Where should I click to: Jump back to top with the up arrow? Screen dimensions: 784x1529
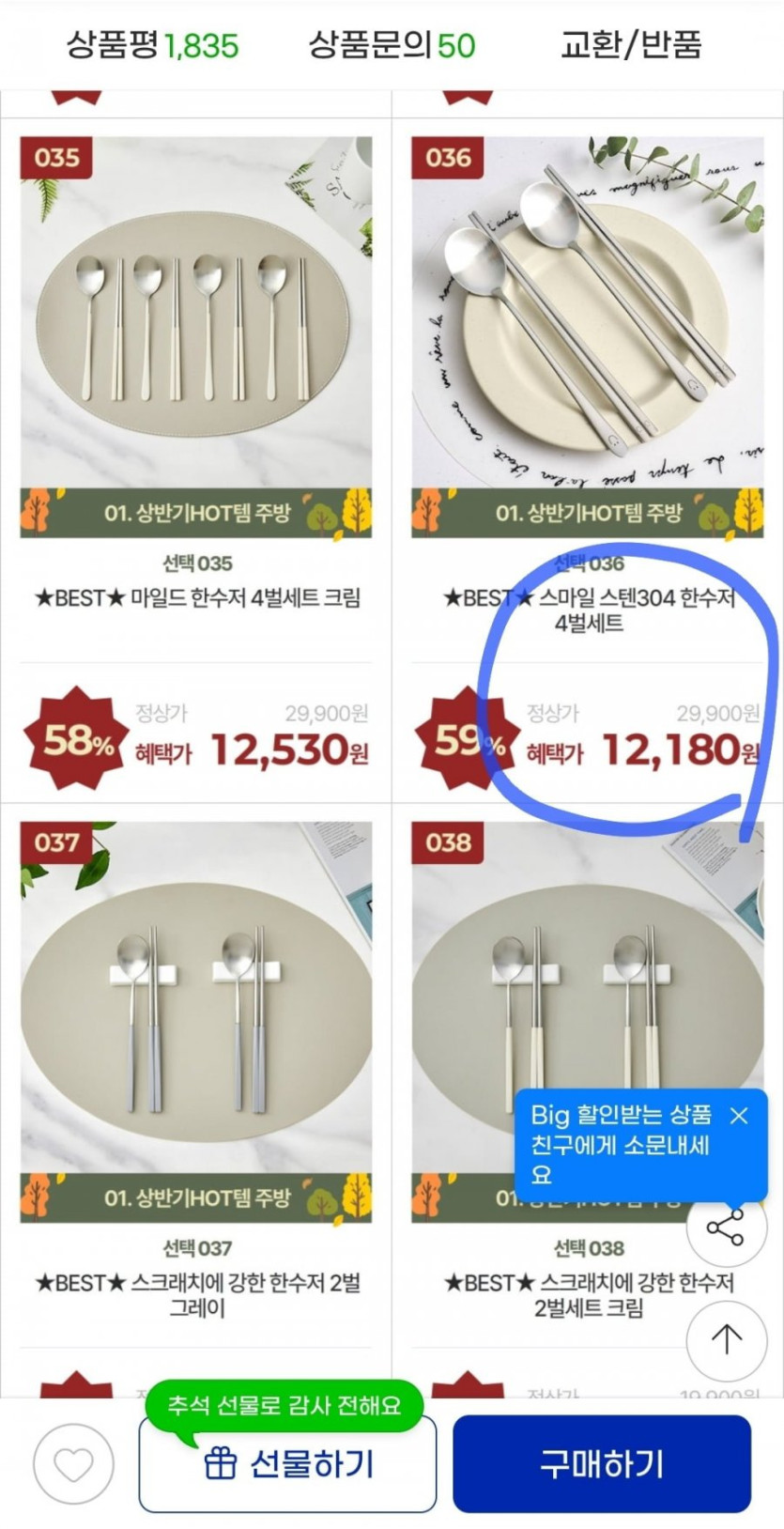coord(726,1338)
